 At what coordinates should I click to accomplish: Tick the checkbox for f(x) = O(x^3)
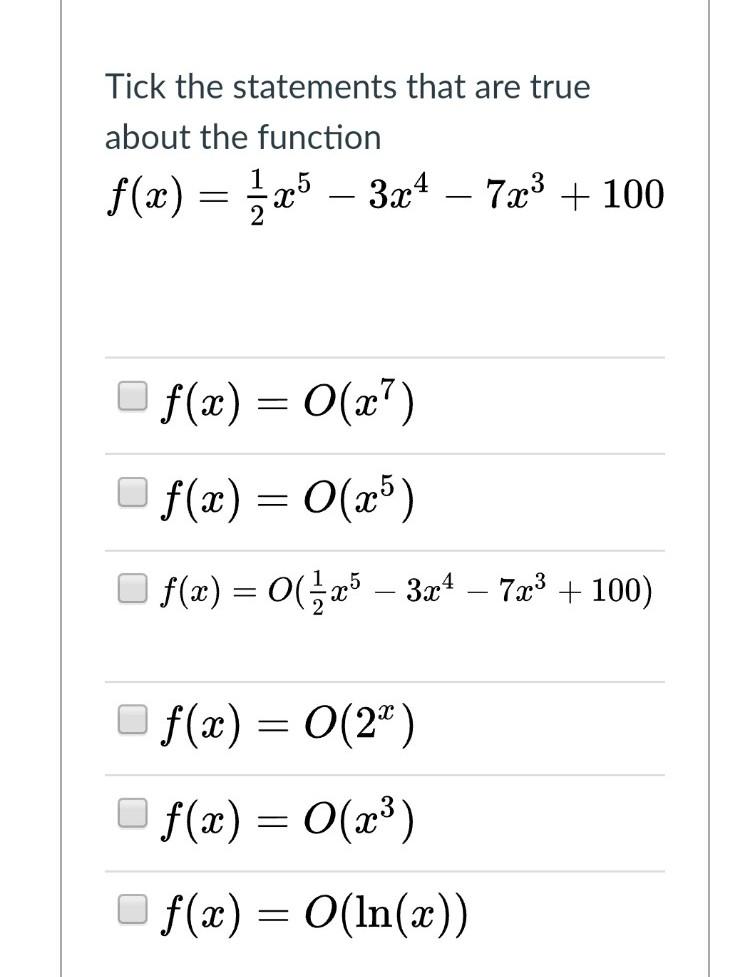click(131, 810)
